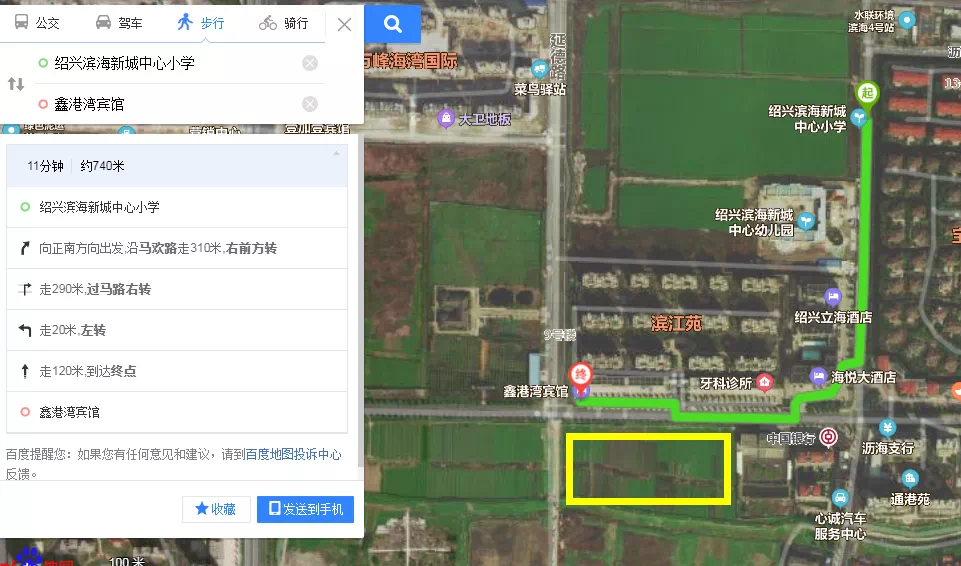
Task: Tap 发送到手机 to send route
Action: point(305,509)
